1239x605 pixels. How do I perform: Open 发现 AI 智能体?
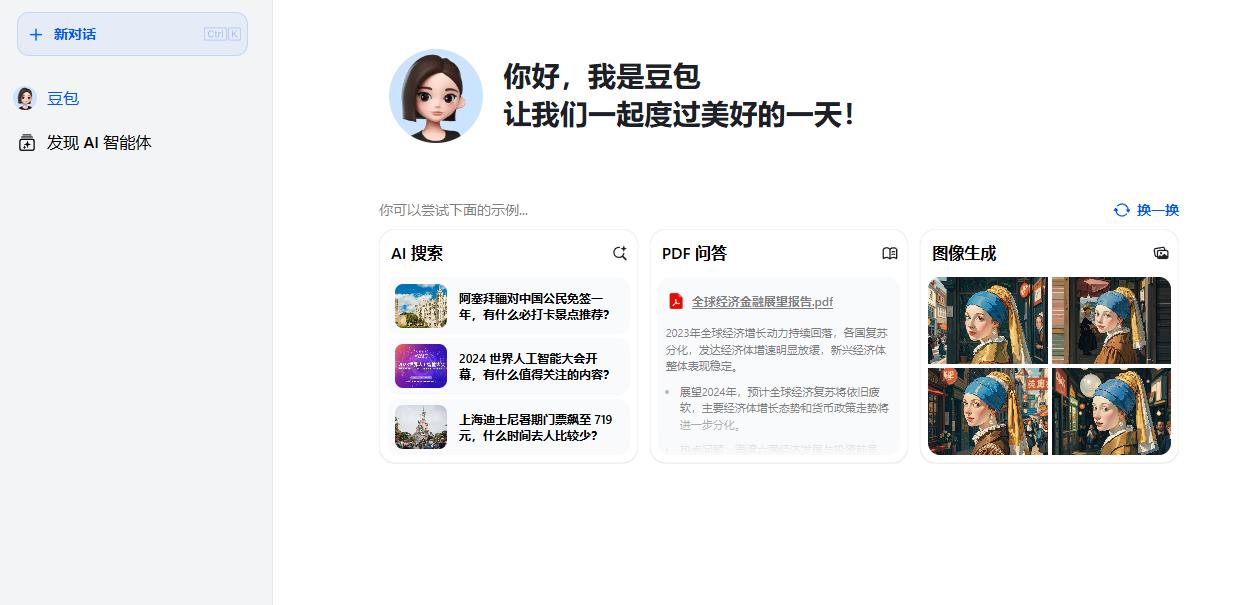tap(98, 143)
